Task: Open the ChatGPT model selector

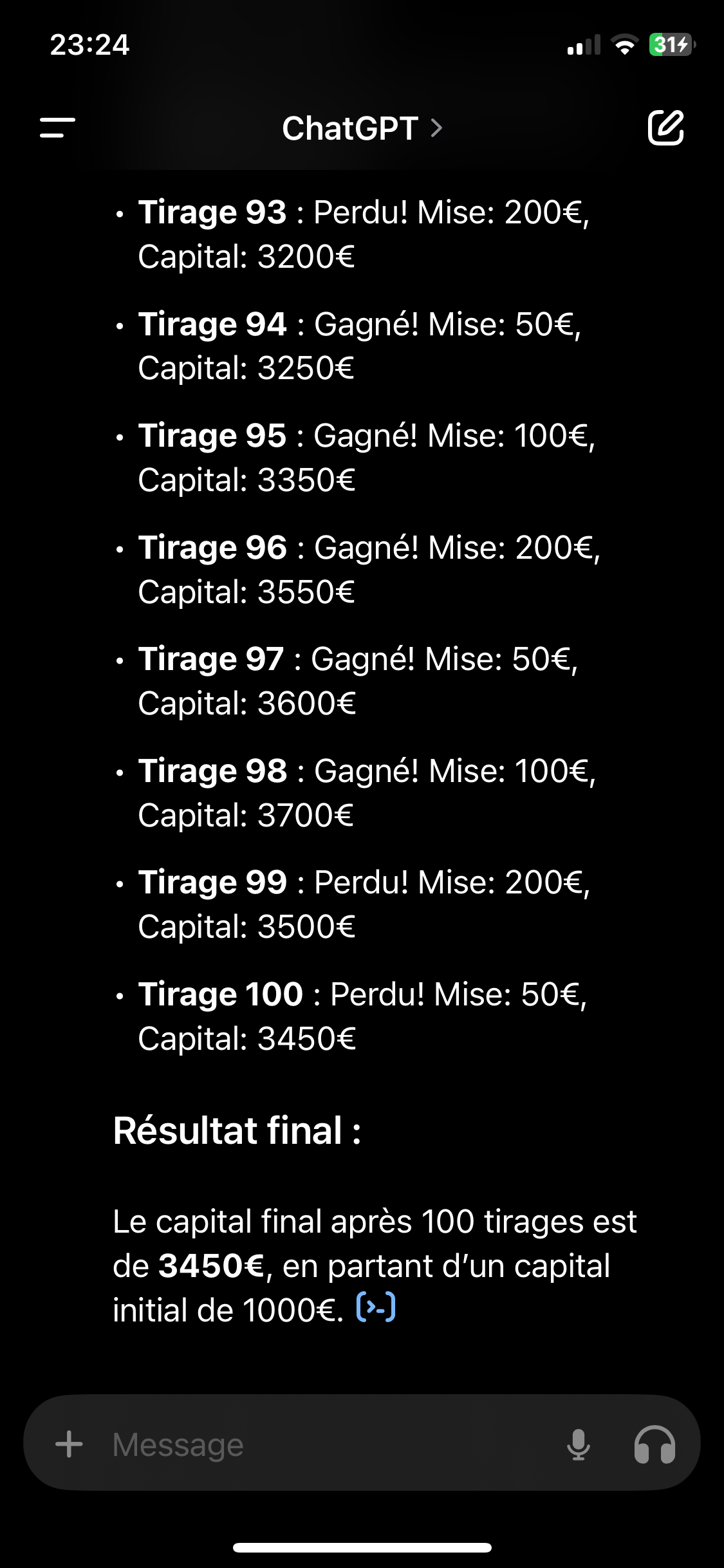Action: [x=362, y=129]
